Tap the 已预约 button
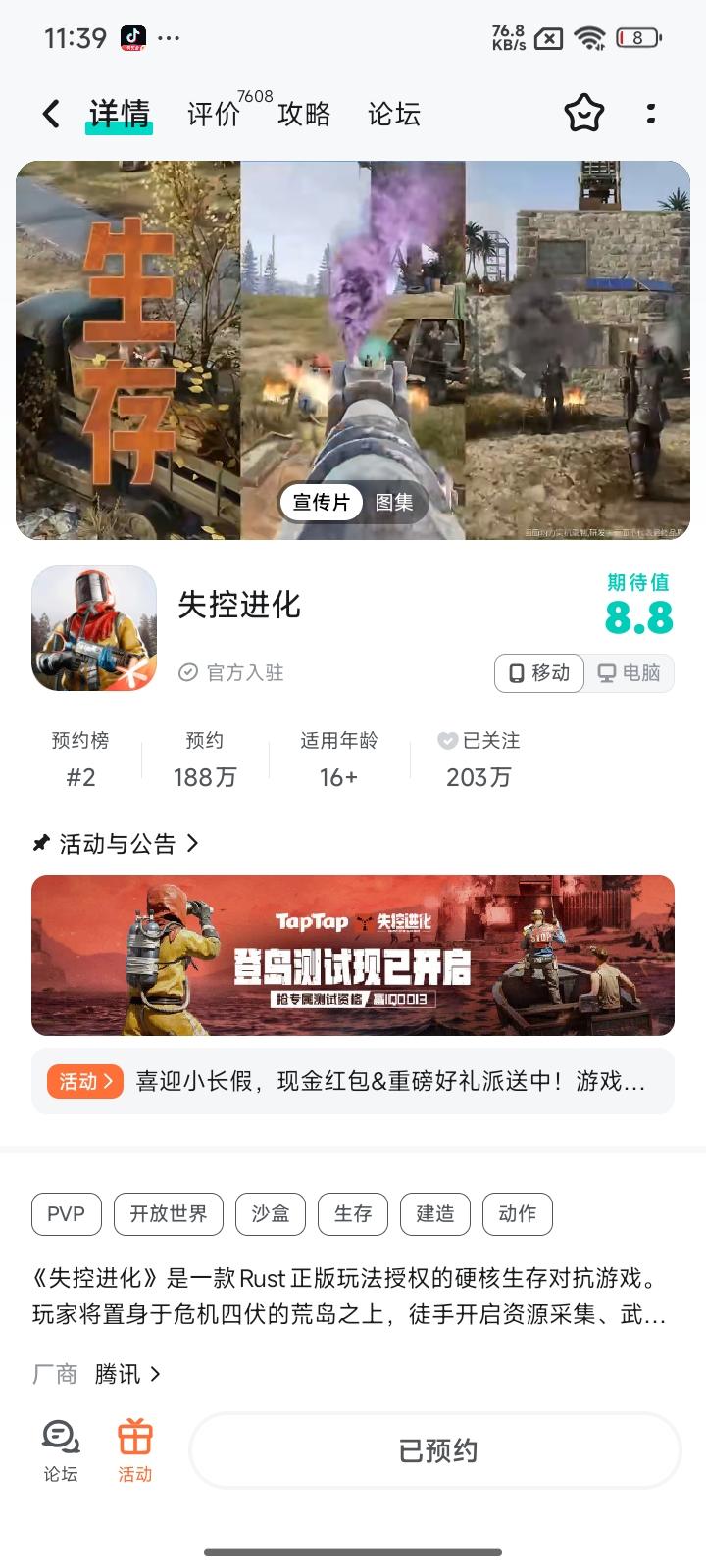Screen dimensions: 706x1568 point(436,1450)
